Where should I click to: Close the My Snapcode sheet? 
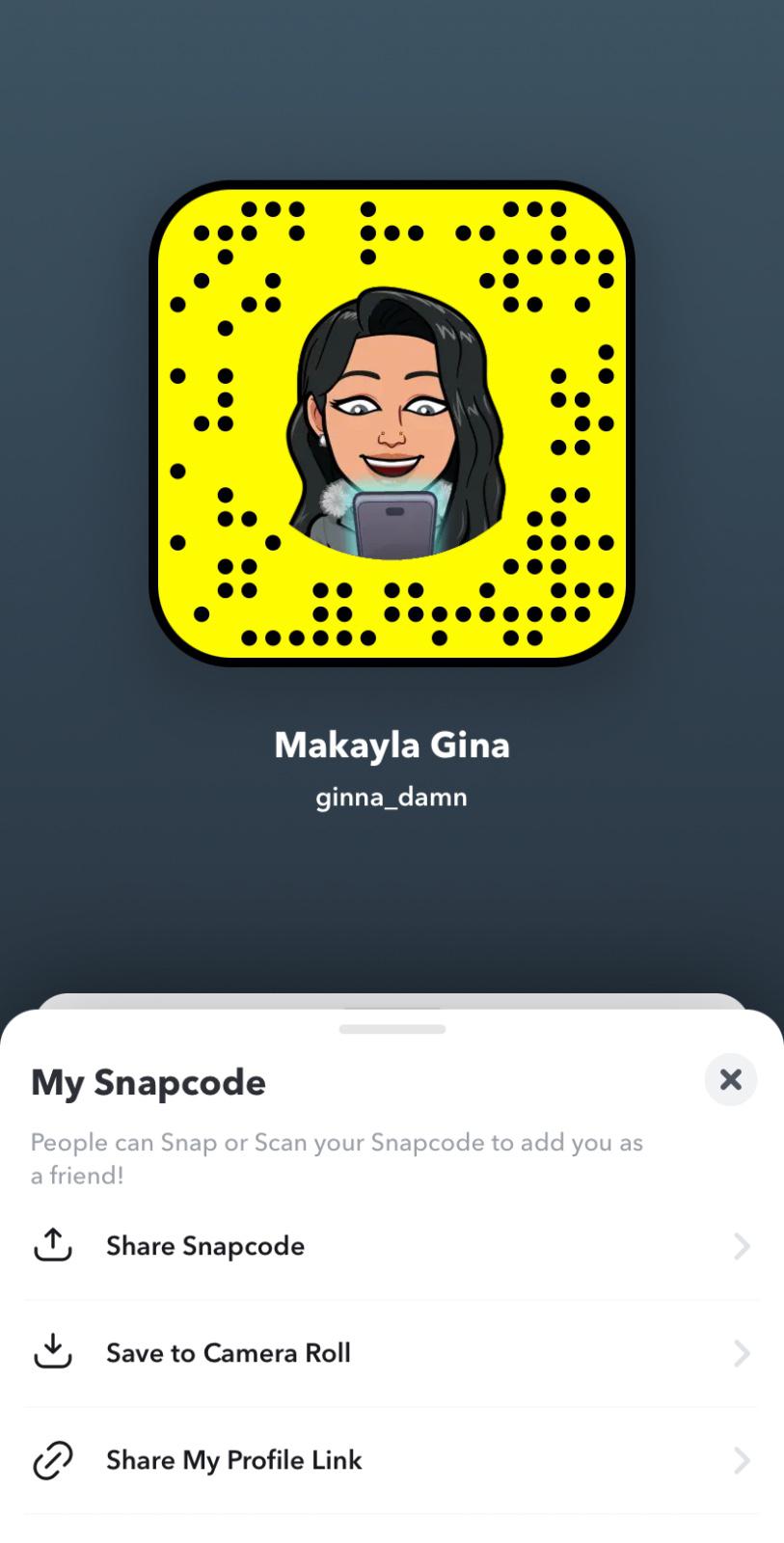tap(730, 1079)
